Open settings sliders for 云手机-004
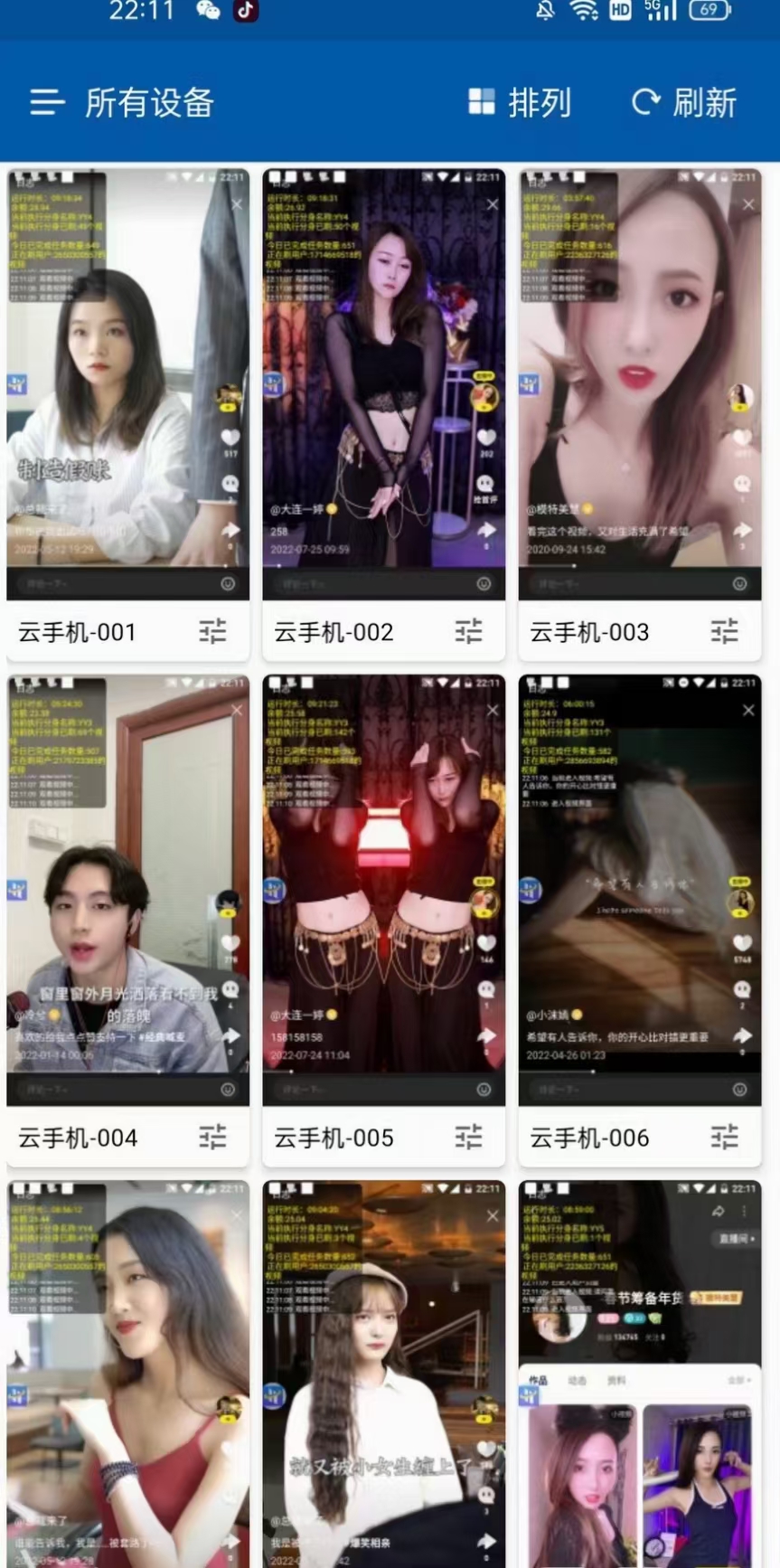 click(212, 1137)
